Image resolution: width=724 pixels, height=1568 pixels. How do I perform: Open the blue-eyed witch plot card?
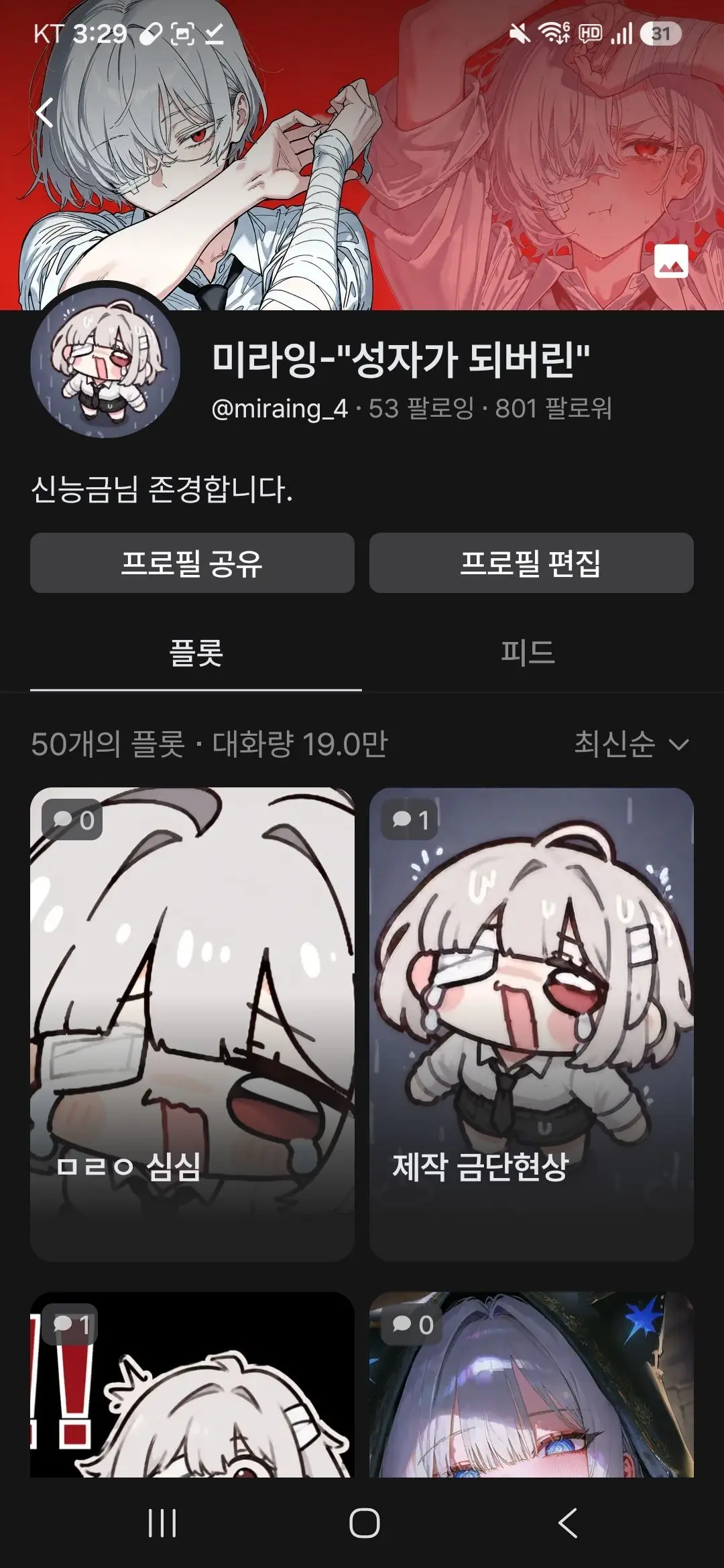point(531,1384)
